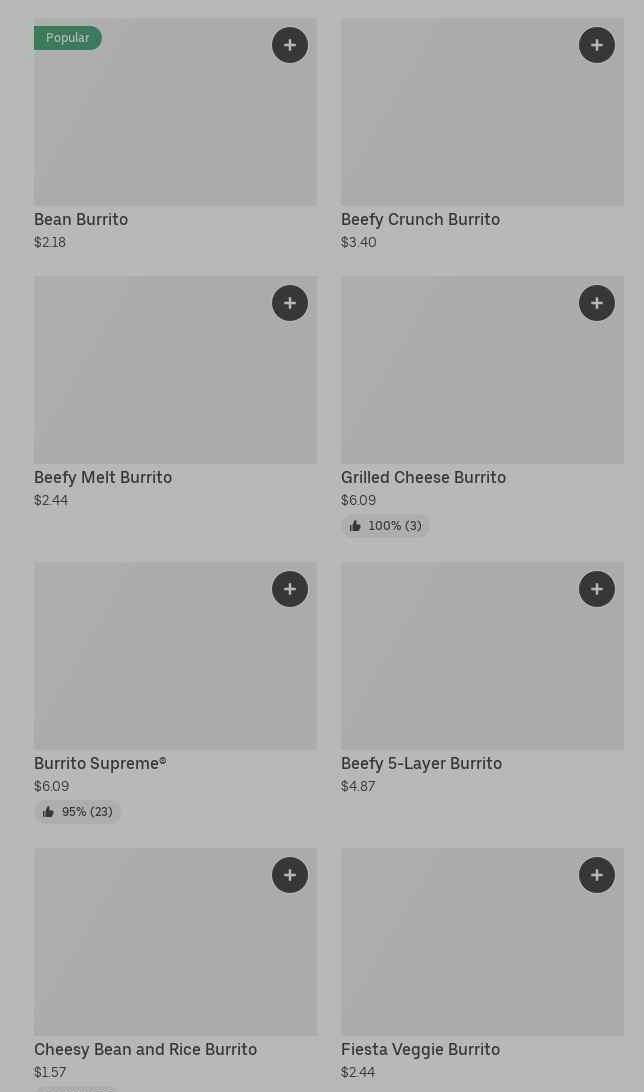Add Beefy 5-Layer Burrito to cart

pos(597,589)
